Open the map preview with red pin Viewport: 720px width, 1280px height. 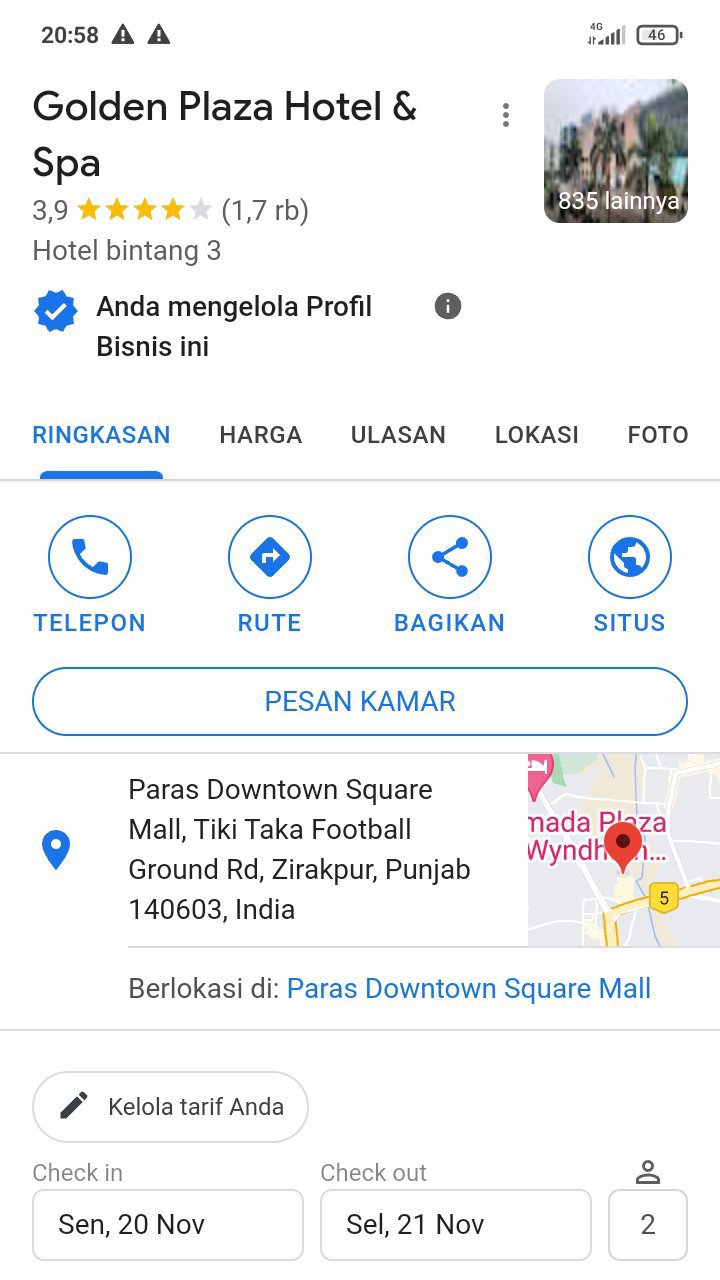(623, 850)
